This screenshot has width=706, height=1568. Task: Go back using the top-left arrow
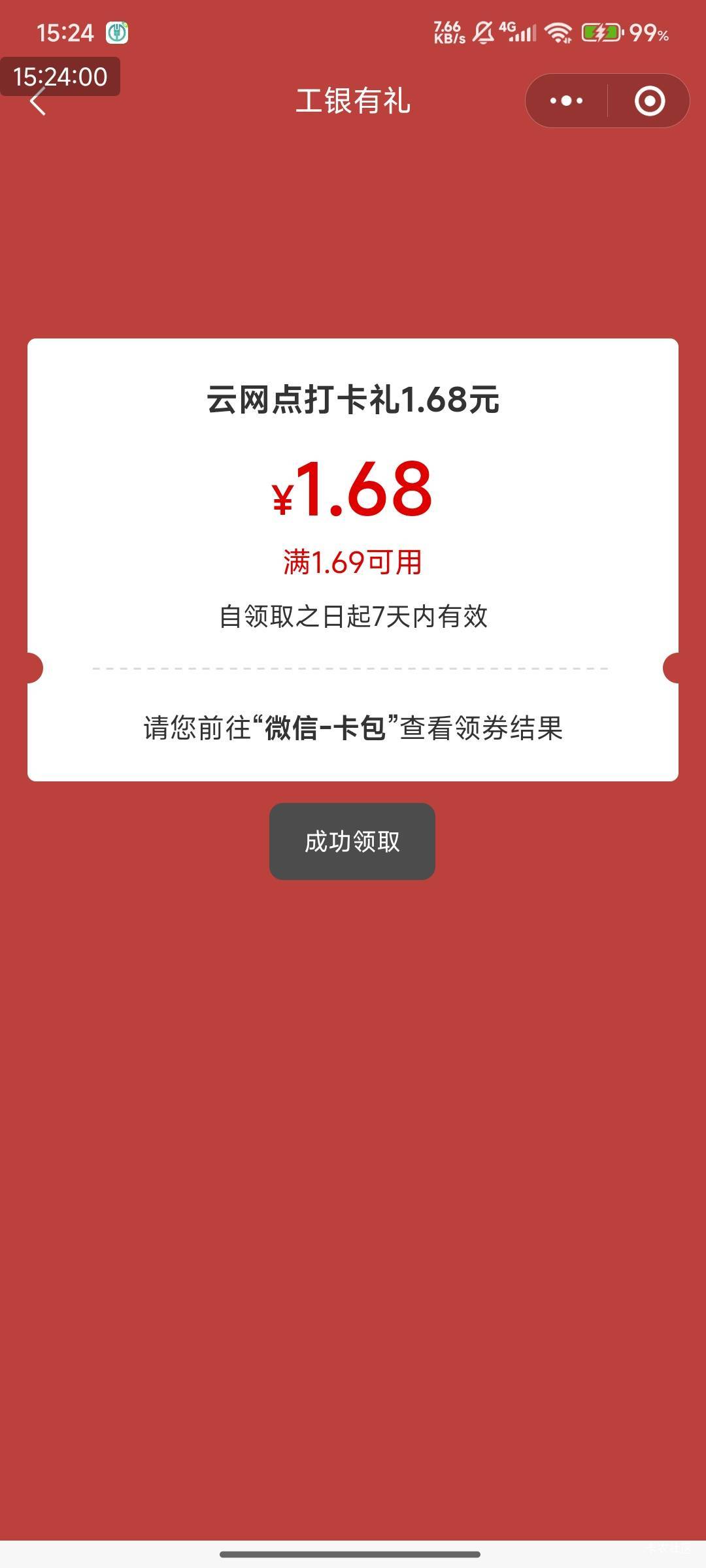(x=38, y=102)
